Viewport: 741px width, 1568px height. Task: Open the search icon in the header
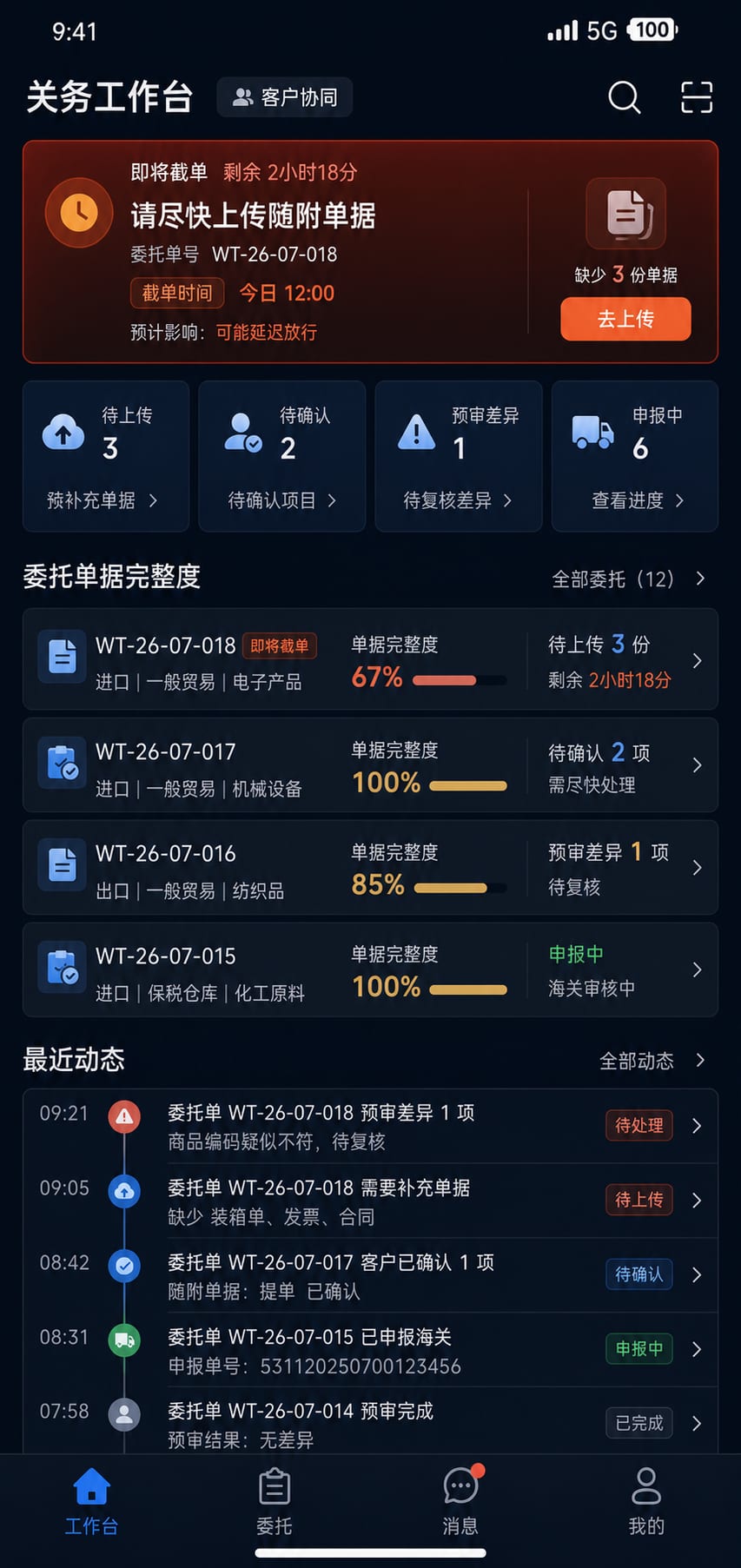click(624, 97)
